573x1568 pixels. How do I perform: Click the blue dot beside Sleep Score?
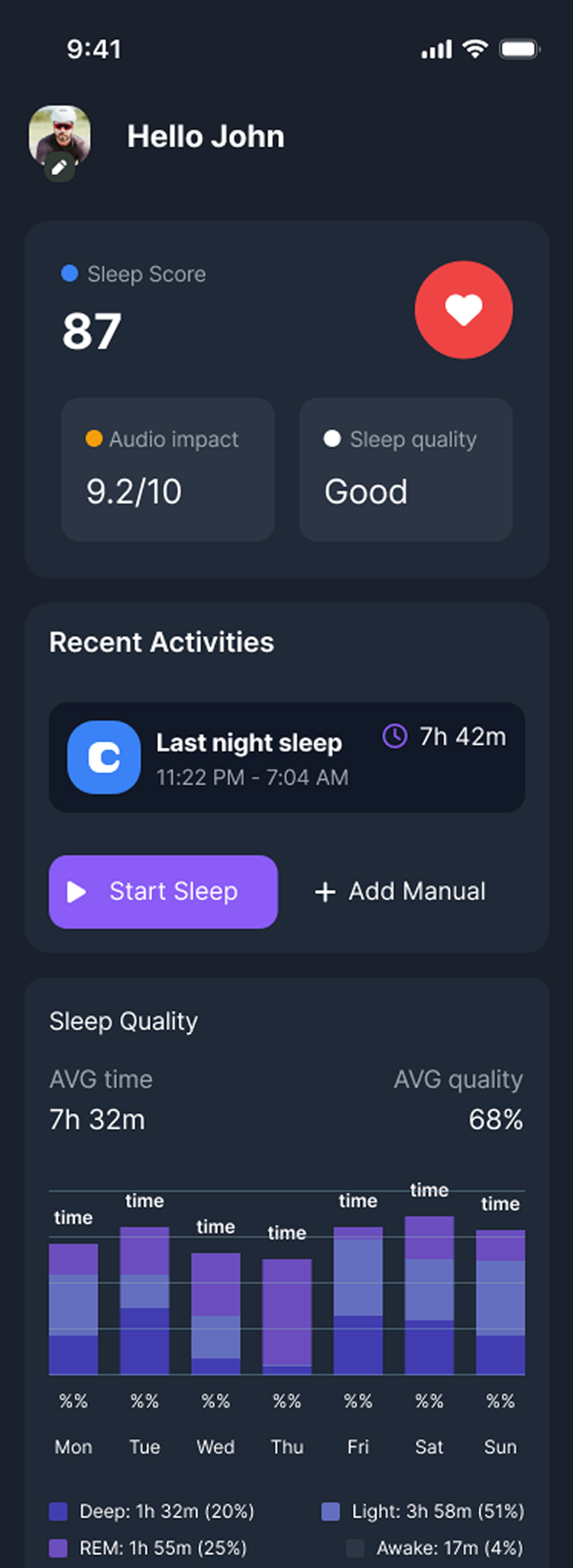pos(69,273)
